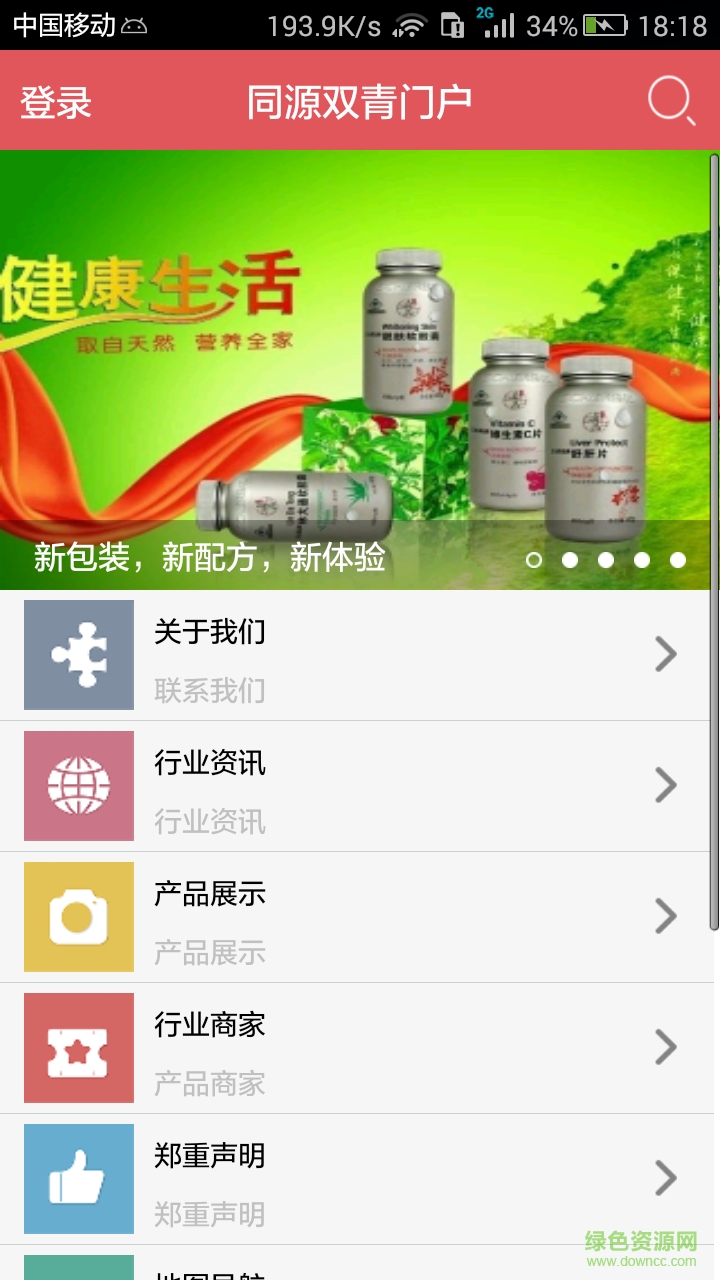Tap the 同源双青门户 title bar

(360, 100)
